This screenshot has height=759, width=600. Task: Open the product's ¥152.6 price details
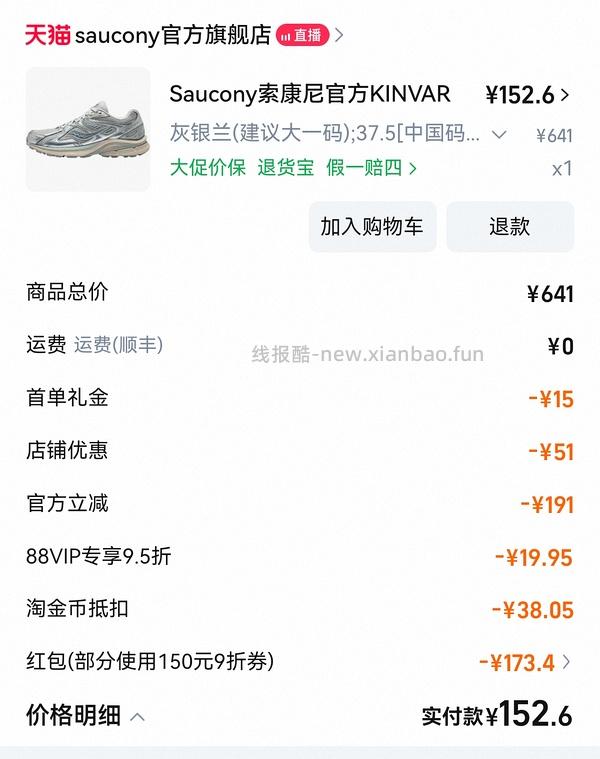point(527,96)
